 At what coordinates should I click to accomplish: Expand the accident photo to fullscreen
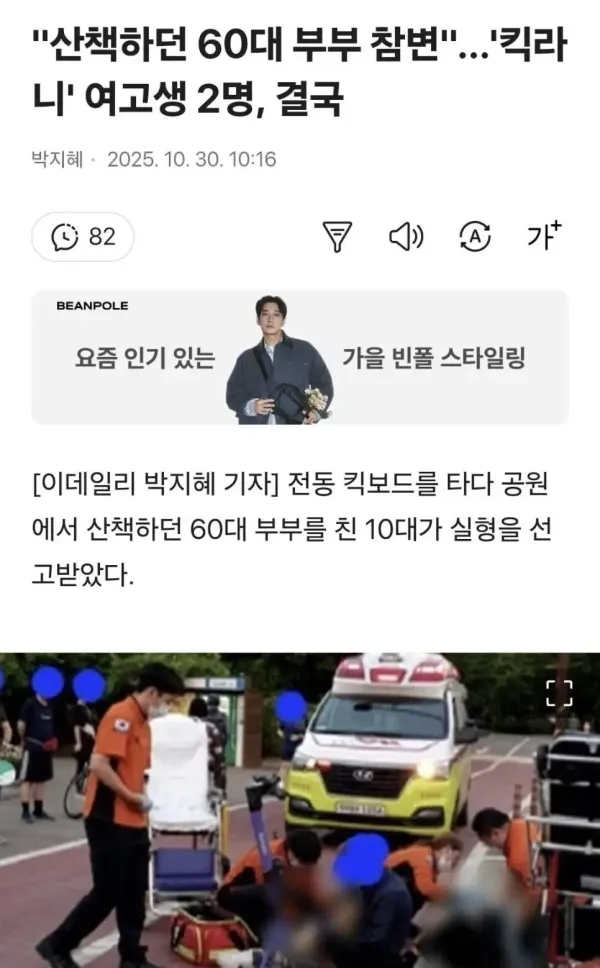[x=559, y=692]
